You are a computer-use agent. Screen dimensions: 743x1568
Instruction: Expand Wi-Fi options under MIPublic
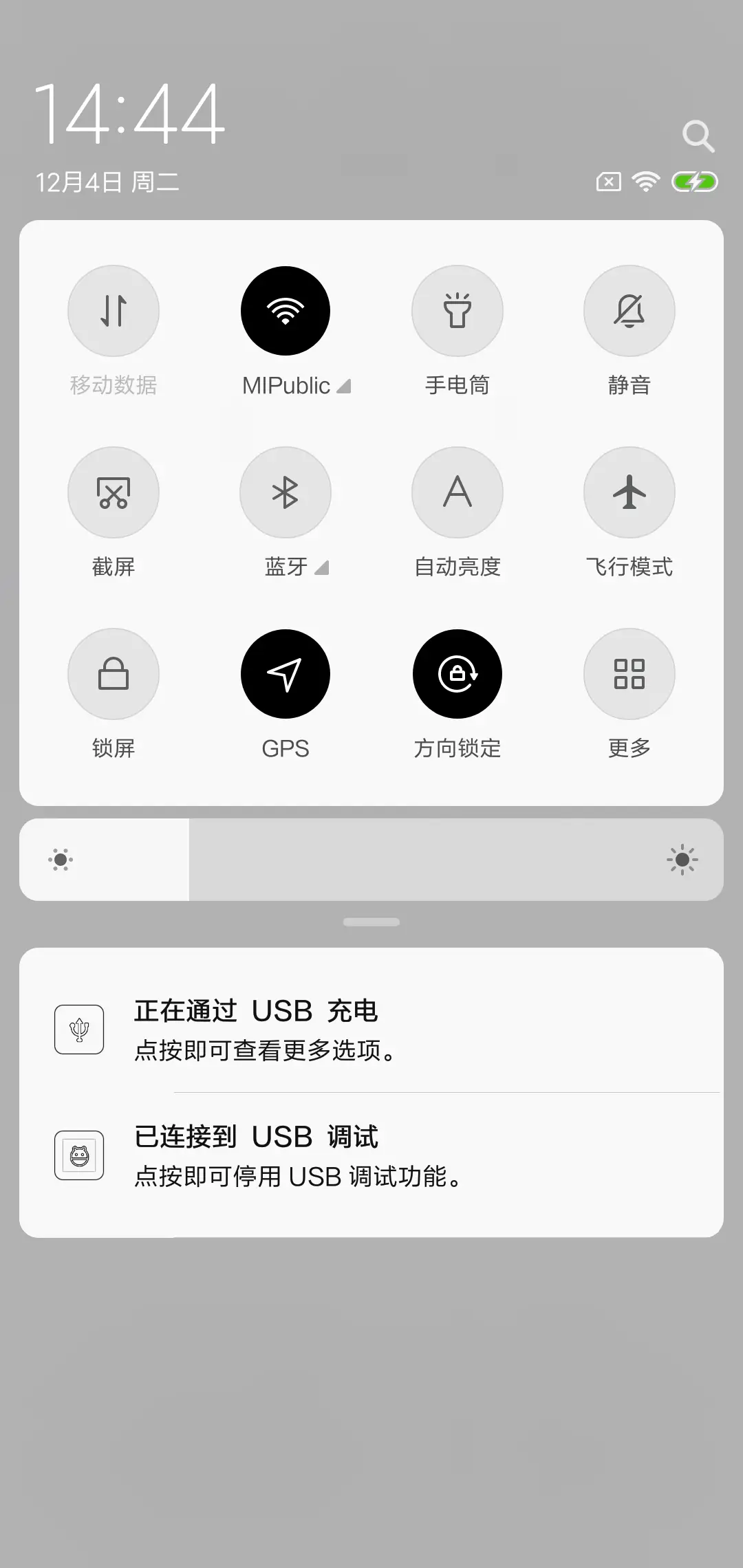tap(344, 386)
